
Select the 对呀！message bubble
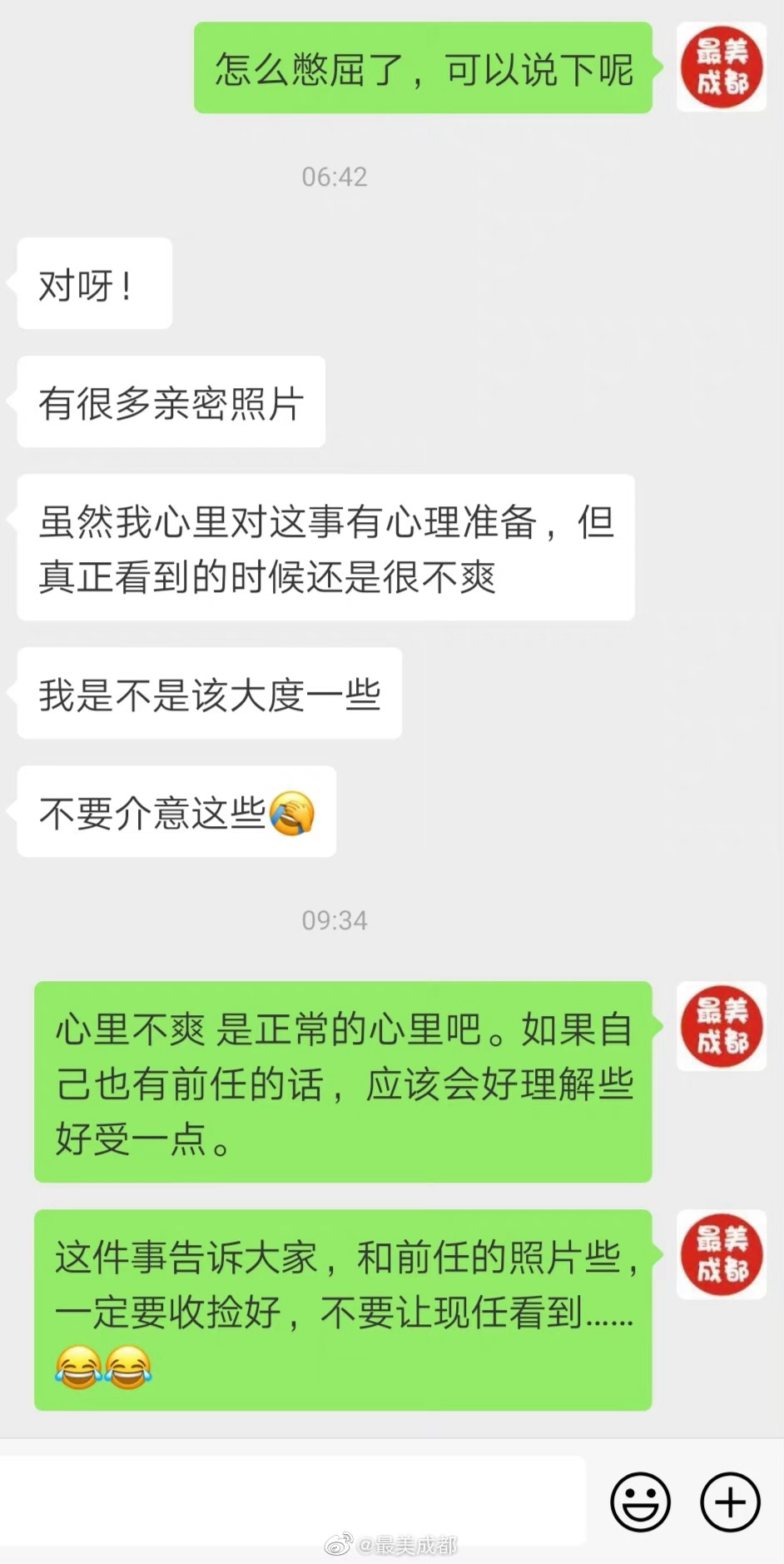[x=94, y=282]
